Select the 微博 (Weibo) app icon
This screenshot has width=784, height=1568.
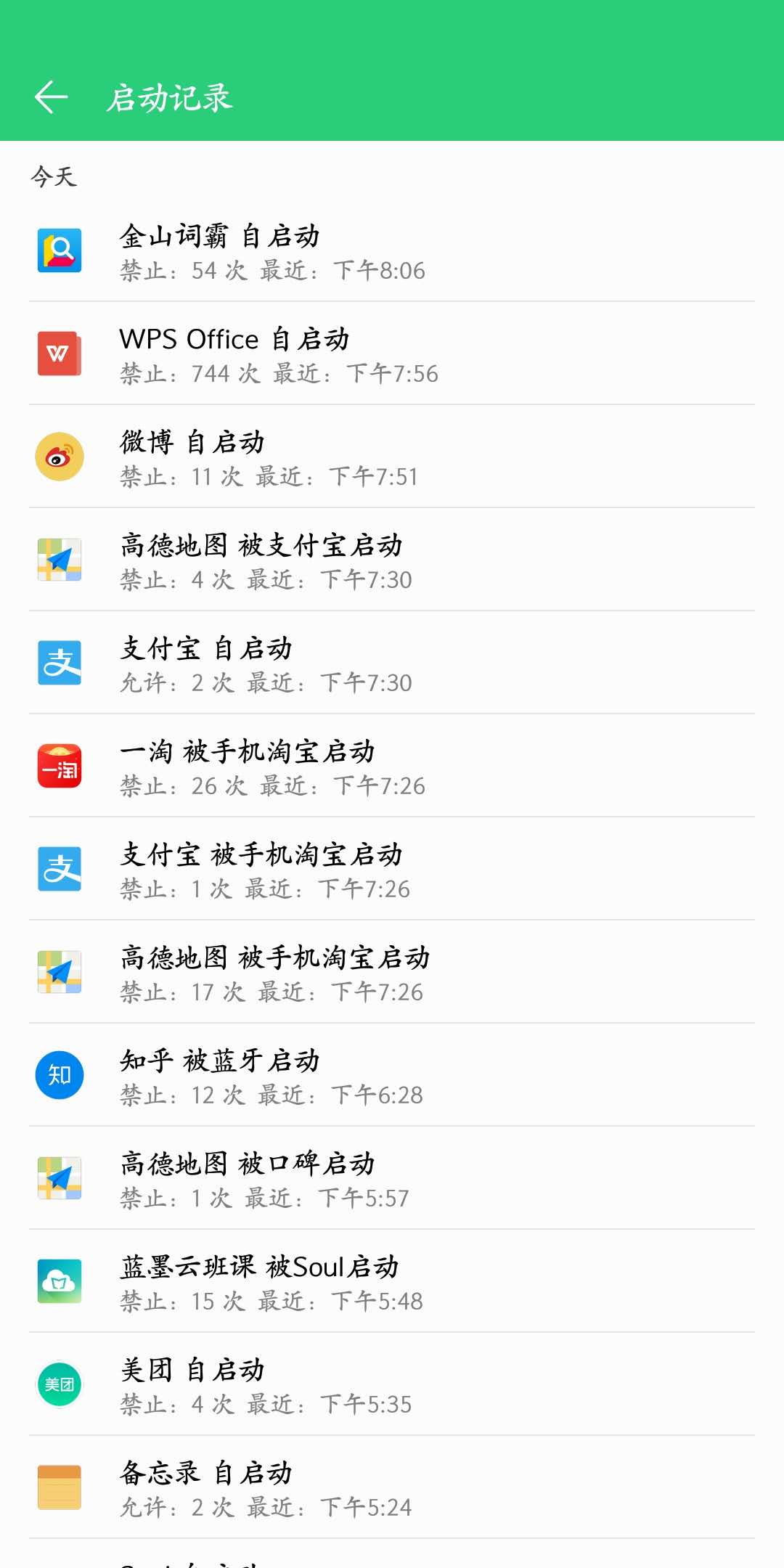60,457
